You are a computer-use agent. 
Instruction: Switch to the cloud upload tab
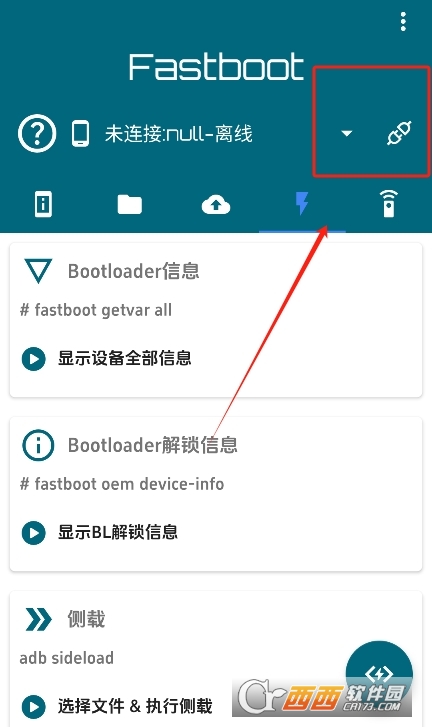click(x=216, y=204)
